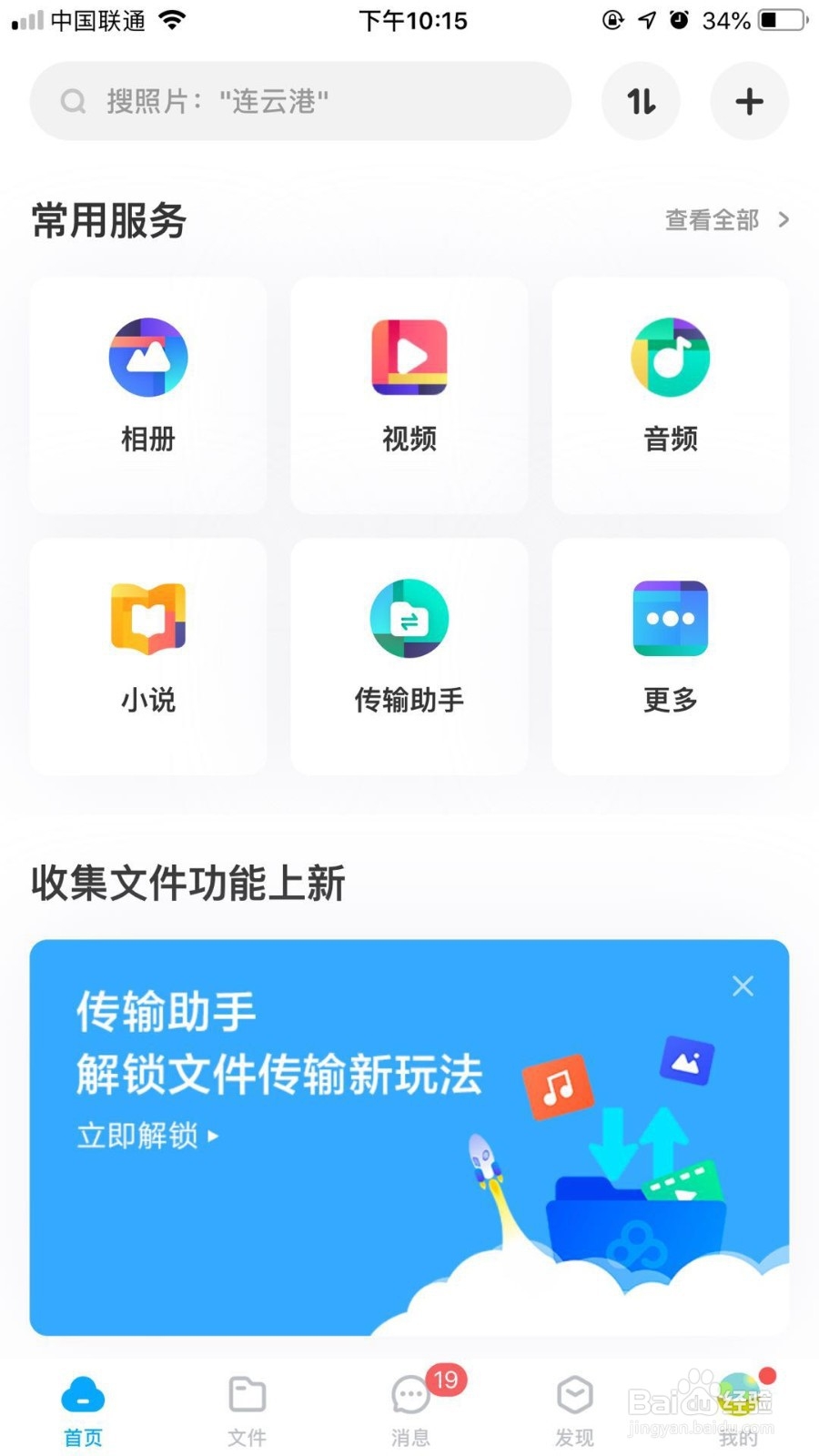The height and width of the screenshot is (1456, 819).
Task: Expand 查看全部 to view all services
Action: 713,219
